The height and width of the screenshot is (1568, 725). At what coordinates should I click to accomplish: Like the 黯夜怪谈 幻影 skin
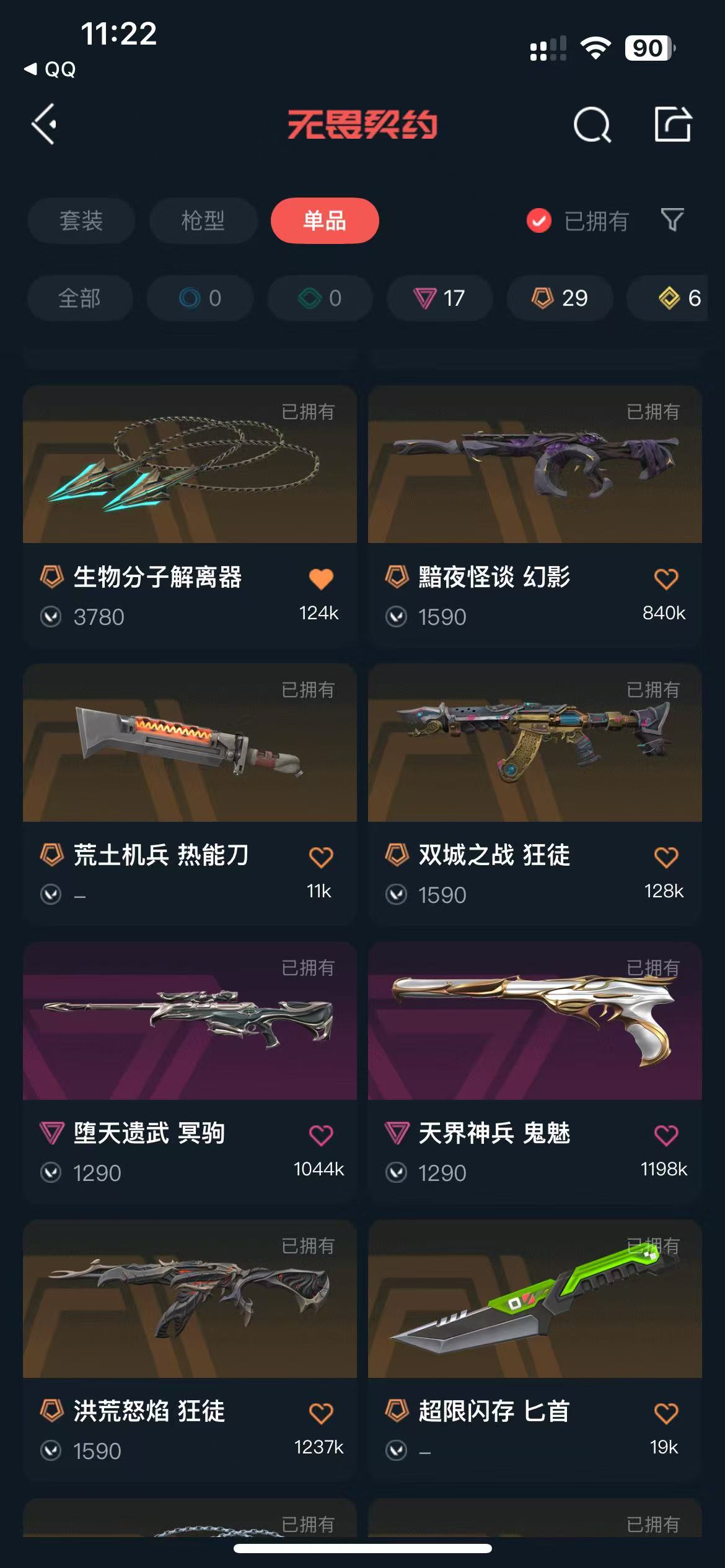[x=666, y=578]
